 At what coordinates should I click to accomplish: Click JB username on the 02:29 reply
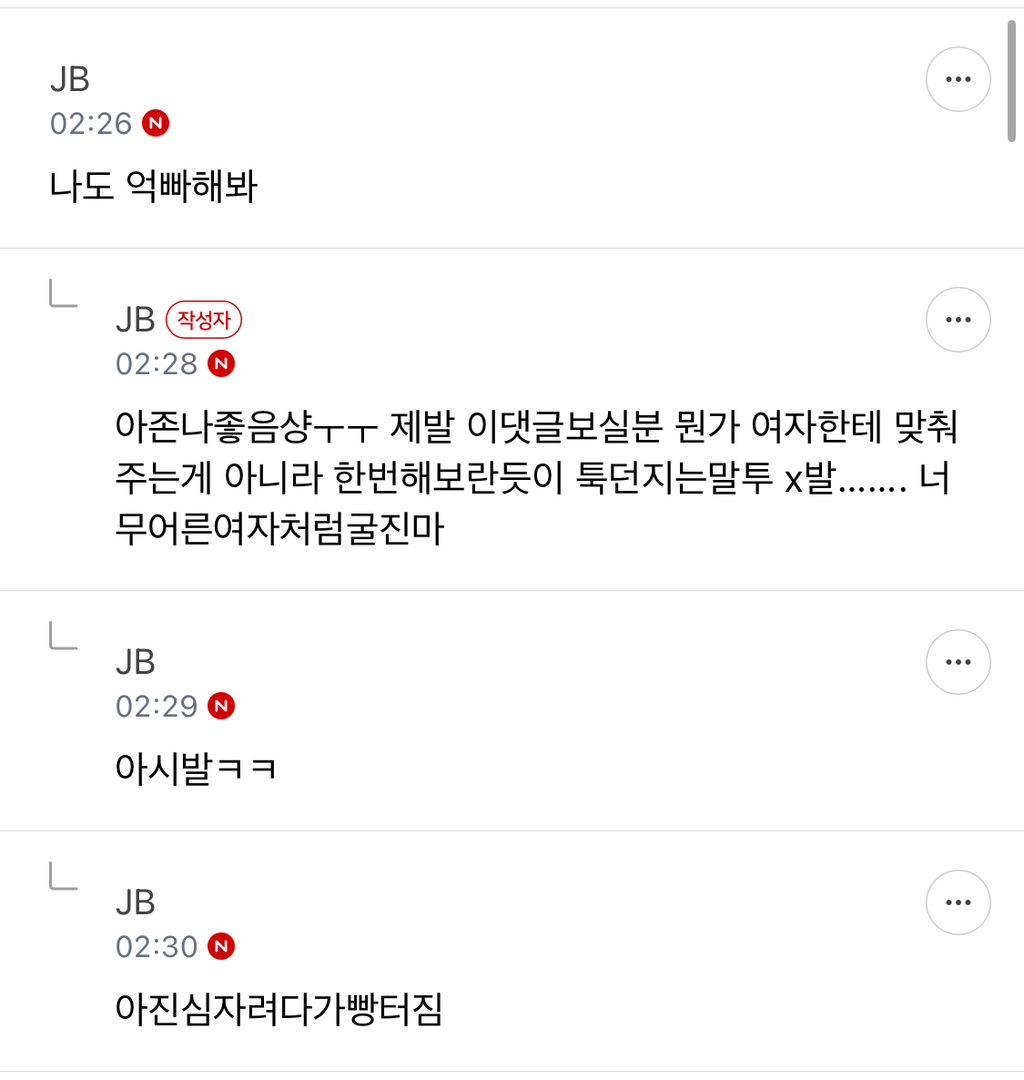coord(137,661)
